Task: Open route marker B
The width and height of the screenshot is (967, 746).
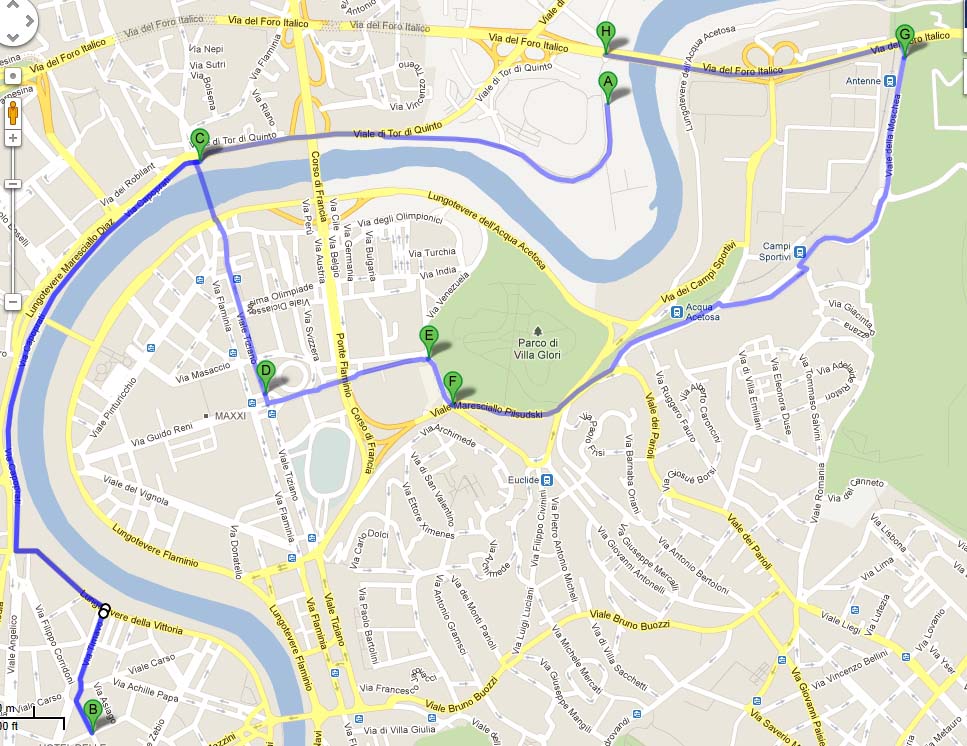Action: (92, 712)
